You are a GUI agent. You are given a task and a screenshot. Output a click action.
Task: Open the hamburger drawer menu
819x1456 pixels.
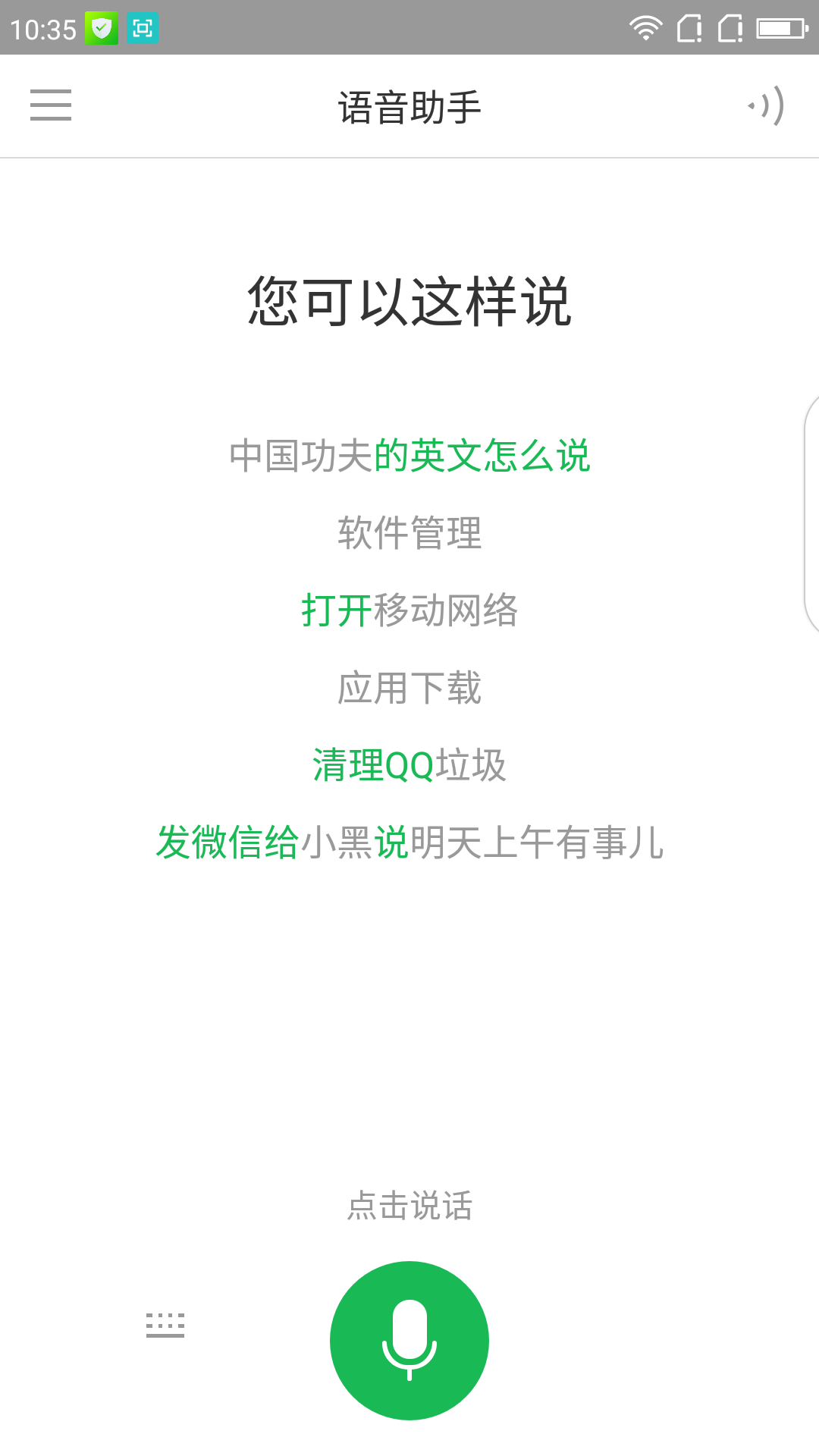coord(51,105)
